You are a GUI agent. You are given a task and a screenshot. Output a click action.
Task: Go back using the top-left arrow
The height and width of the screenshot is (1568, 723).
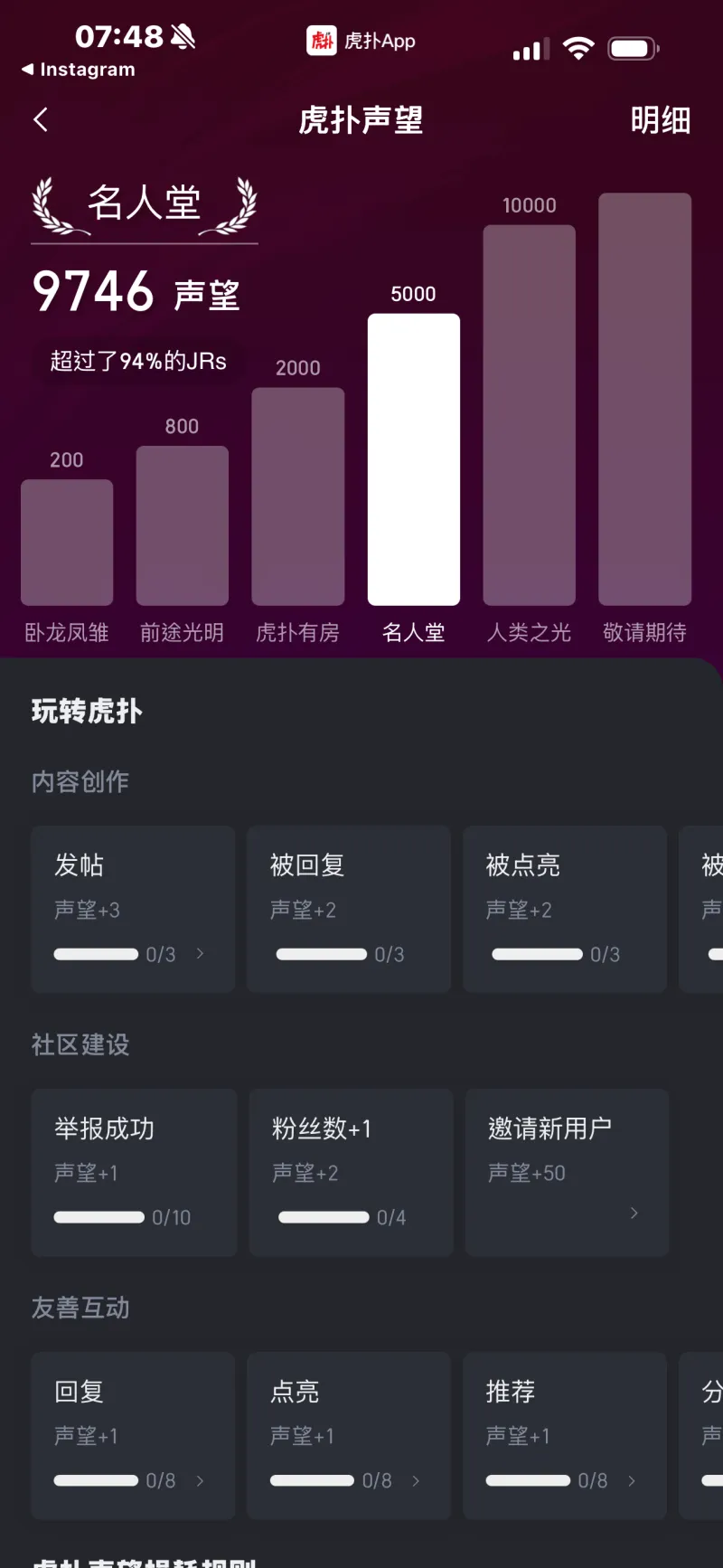41,119
